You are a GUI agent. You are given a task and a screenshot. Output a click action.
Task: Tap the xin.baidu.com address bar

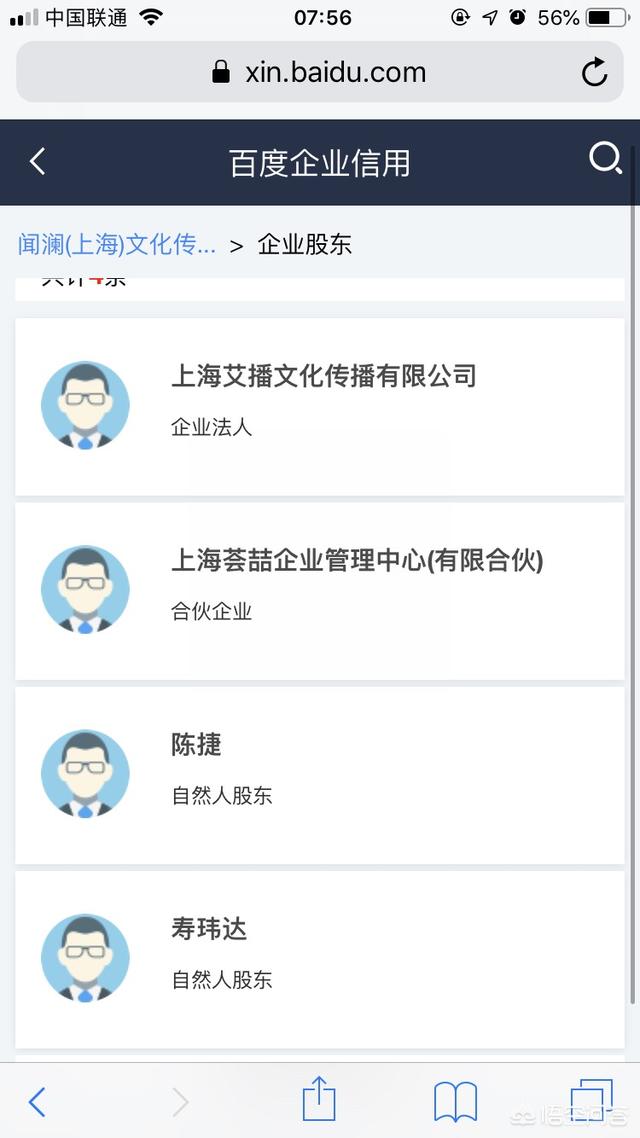pos(320,72)
